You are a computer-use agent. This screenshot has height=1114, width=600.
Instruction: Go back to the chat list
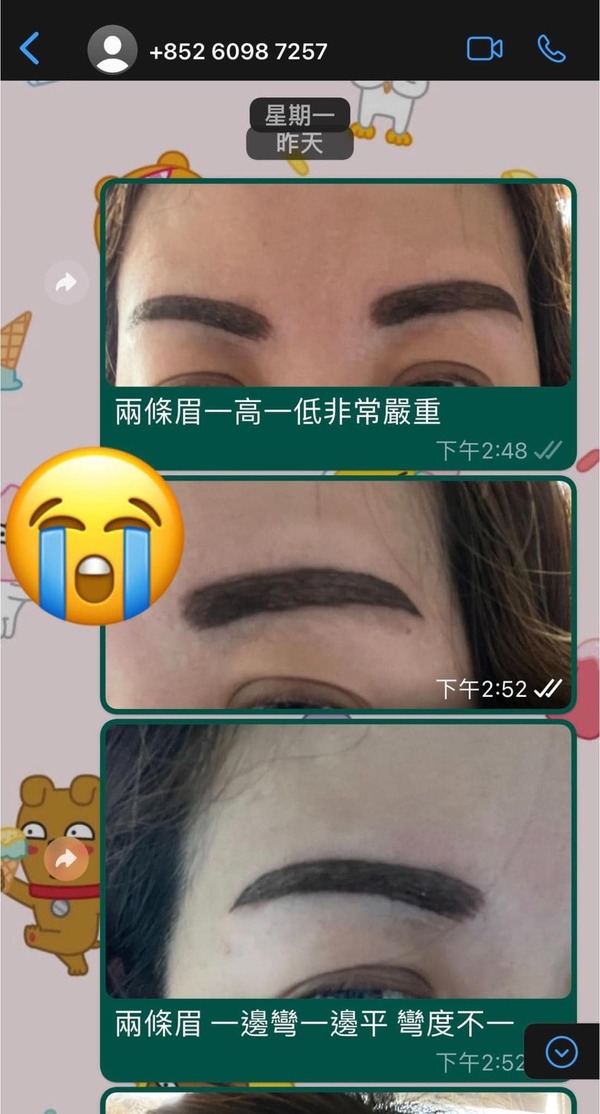pyautogui.click(x=30, y=48)
